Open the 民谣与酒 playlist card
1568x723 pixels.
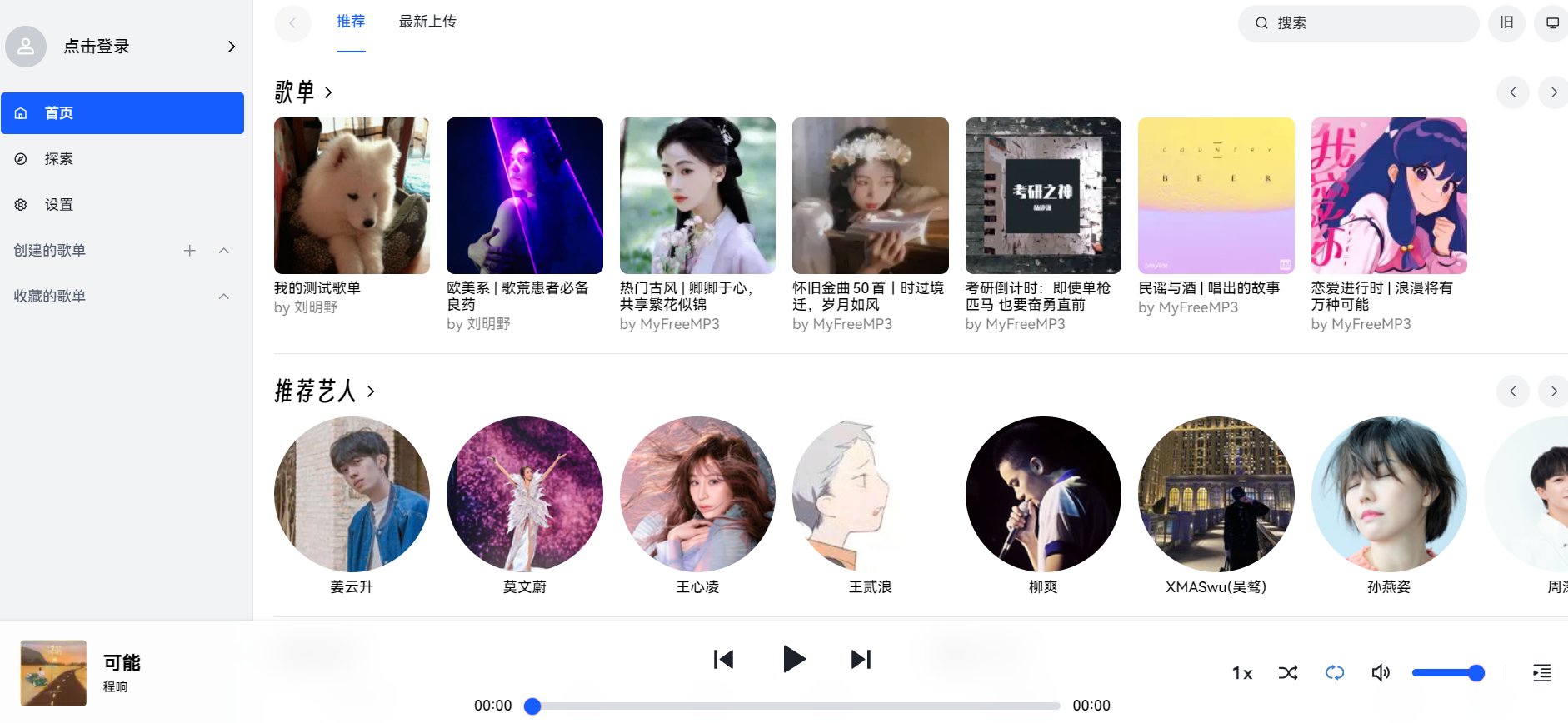[x=1216, y=196]
